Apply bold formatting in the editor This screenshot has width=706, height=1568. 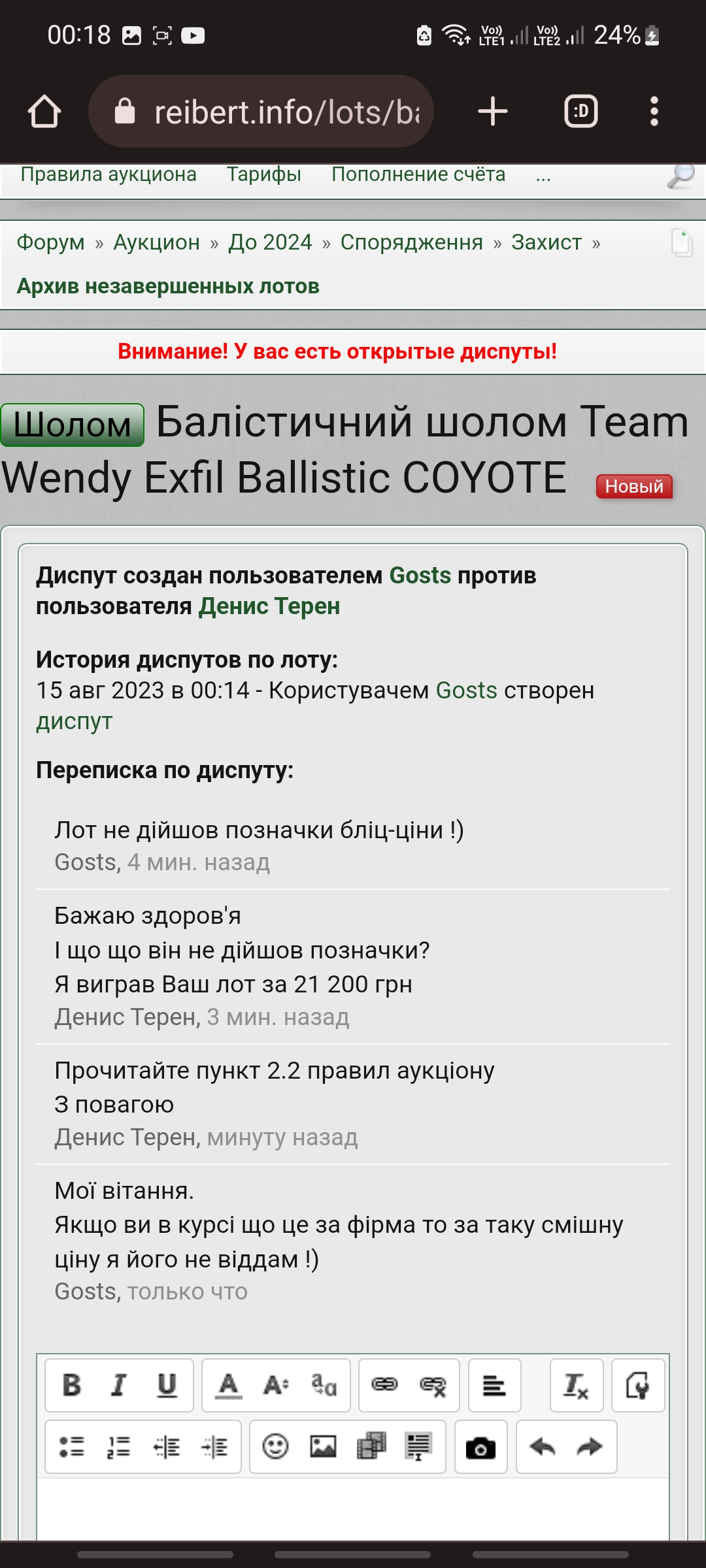click(72, 1385)
